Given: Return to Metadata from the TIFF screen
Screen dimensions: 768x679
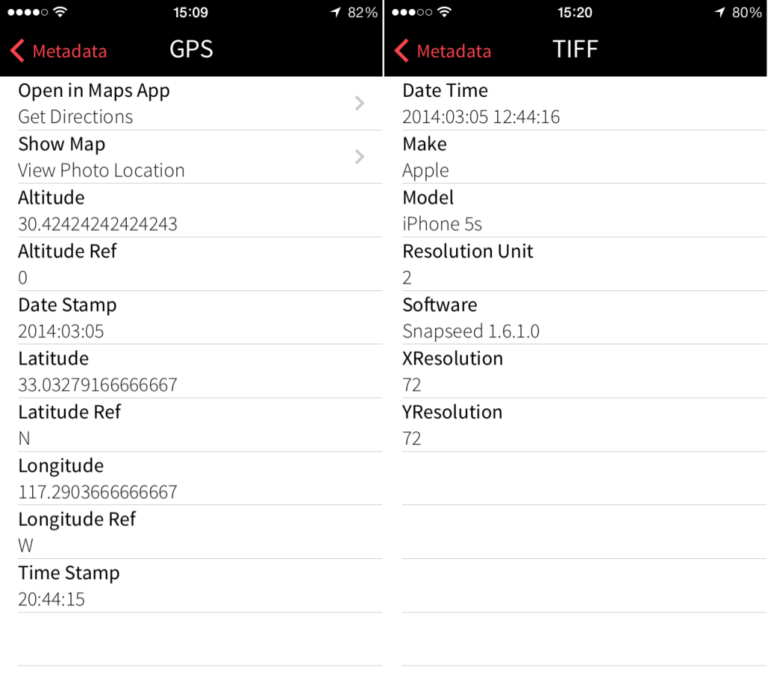Looking at the screenshot, I should click(443, 51).
